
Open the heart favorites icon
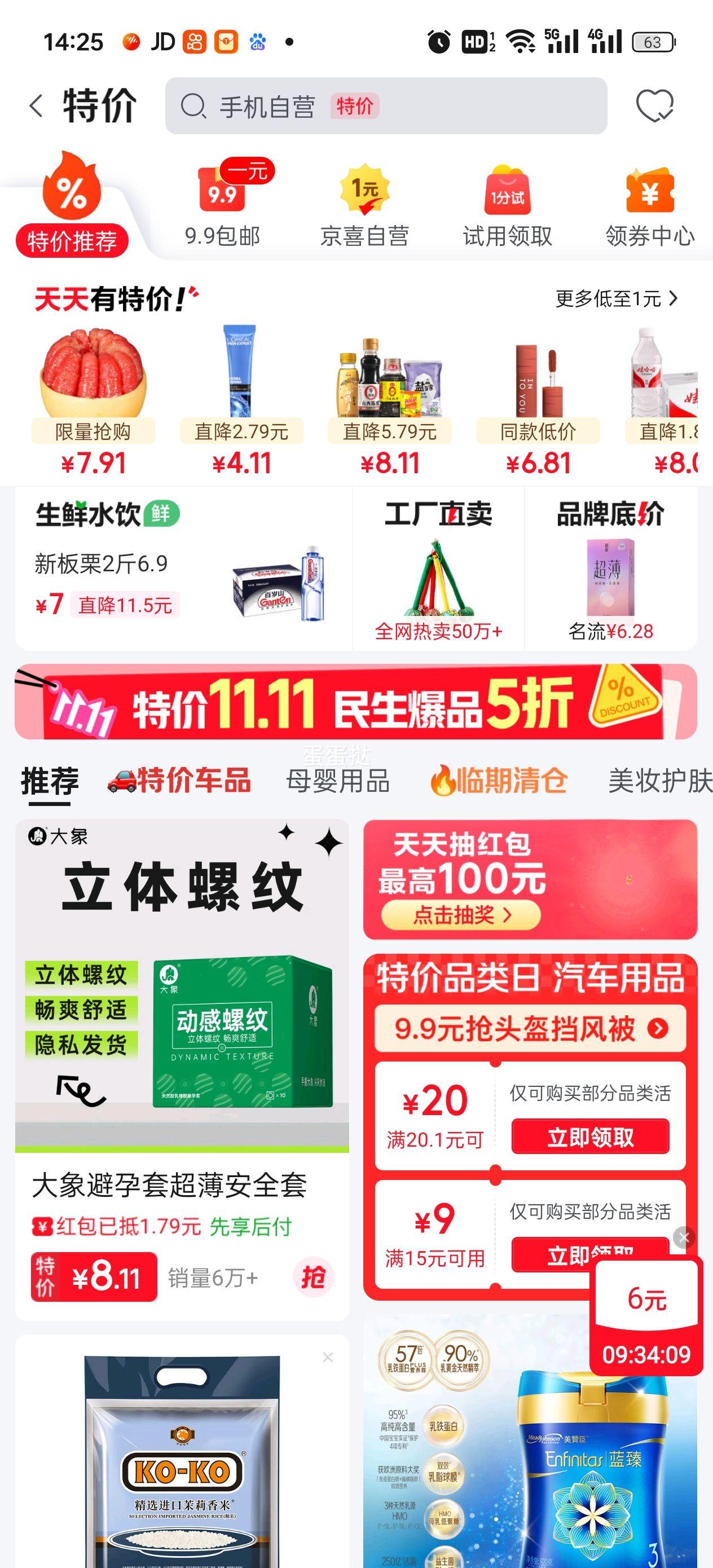pos(654,106)
